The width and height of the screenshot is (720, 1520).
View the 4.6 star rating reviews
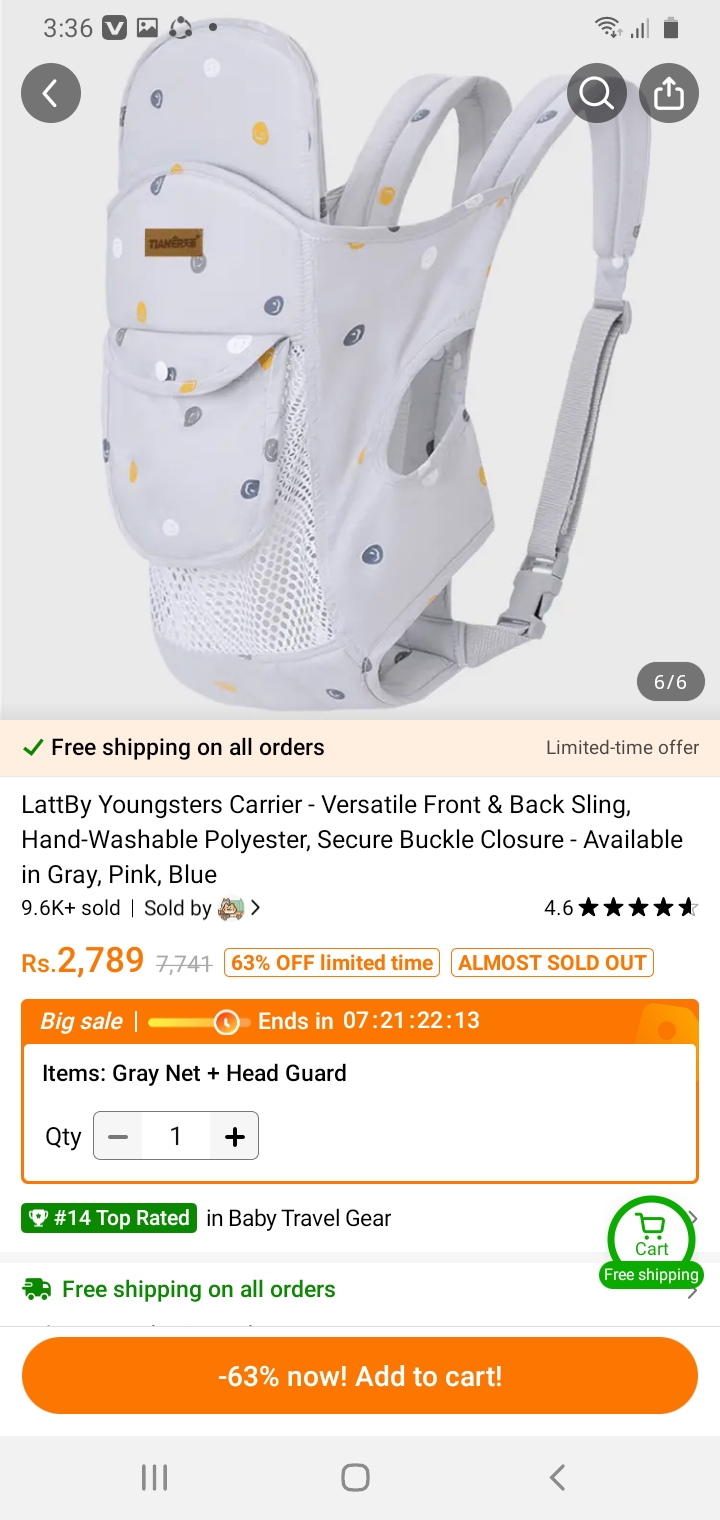point(620,908)
